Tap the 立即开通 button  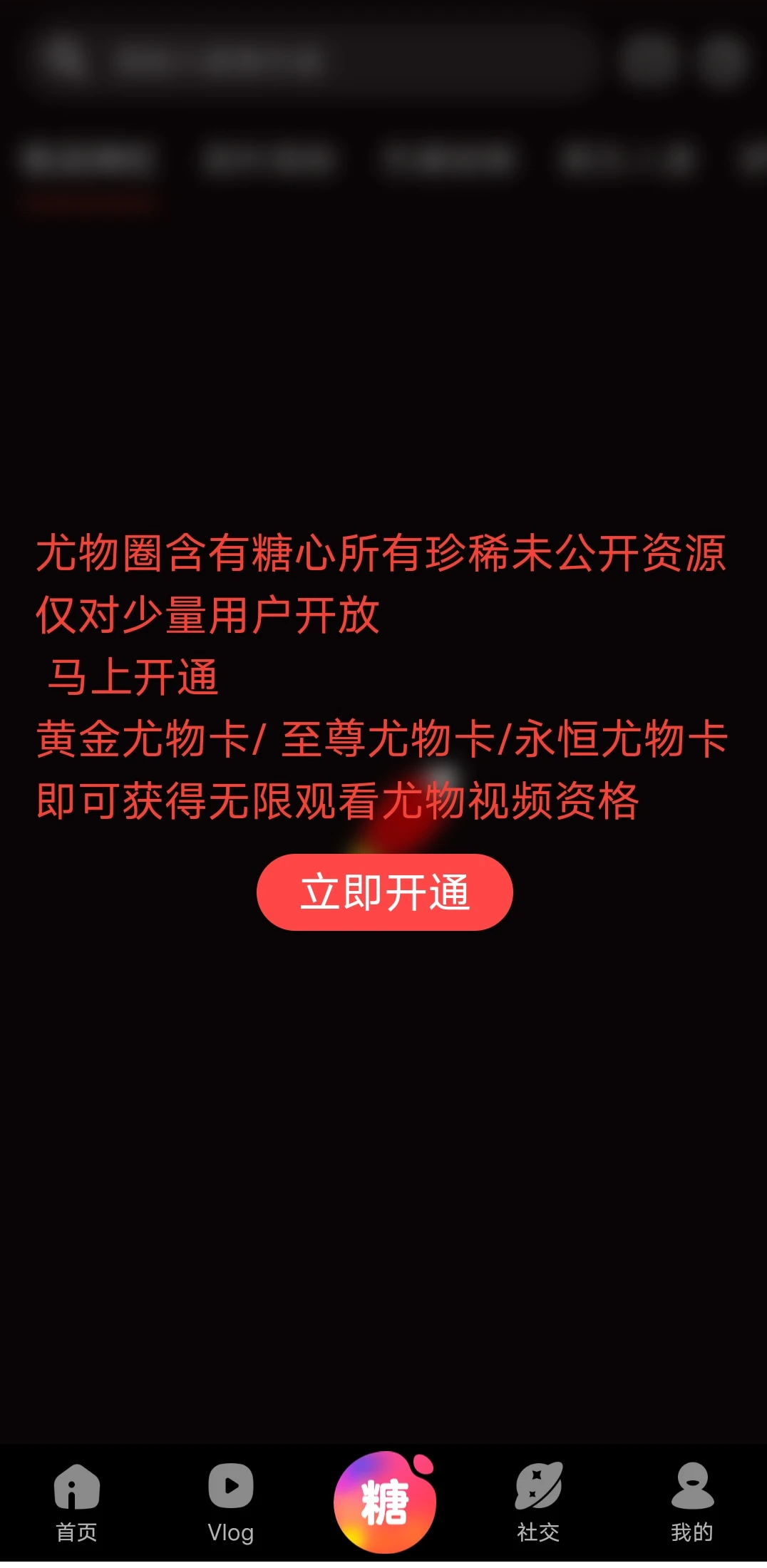click(384, 892)
